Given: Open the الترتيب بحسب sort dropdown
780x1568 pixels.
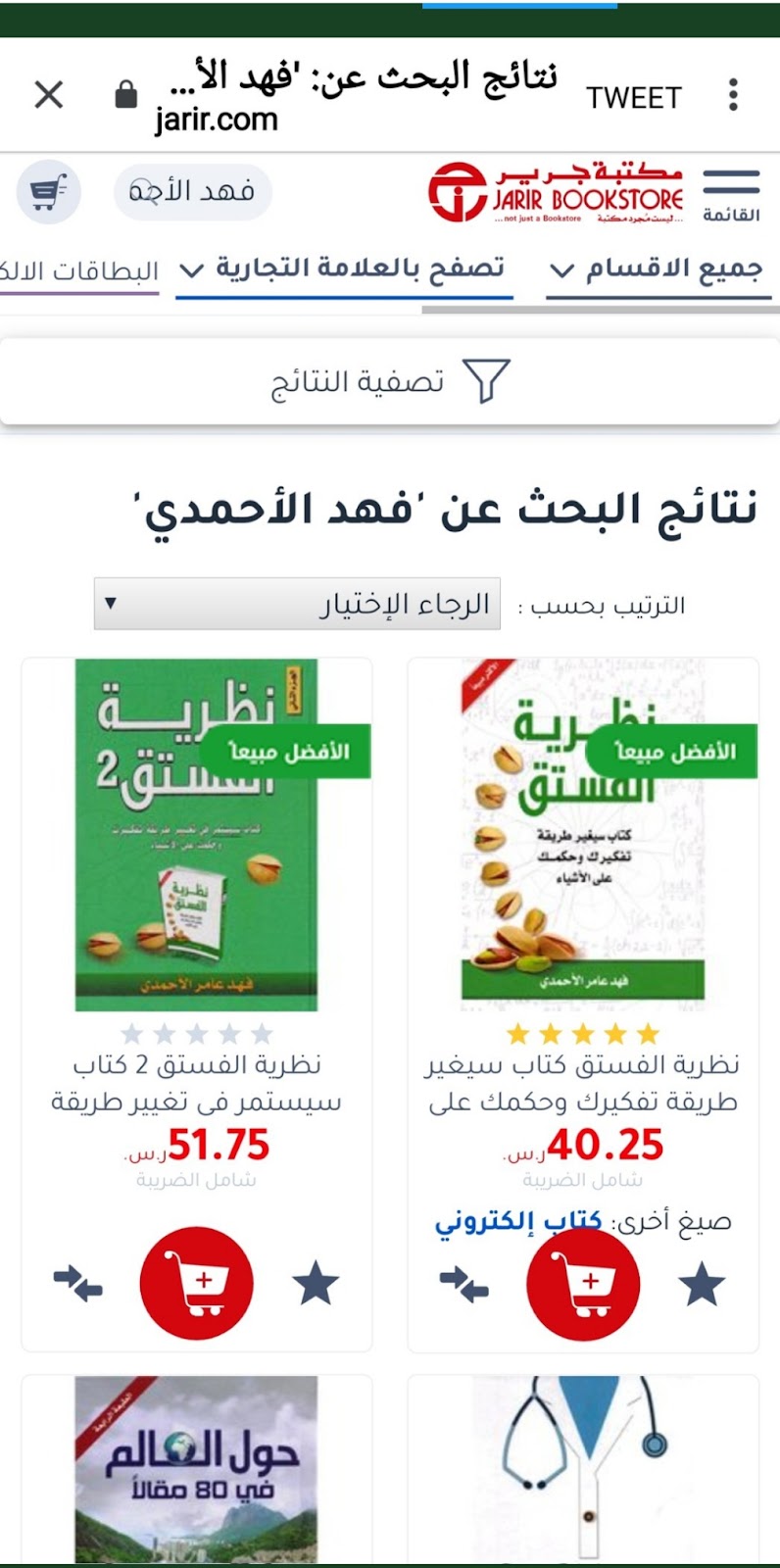Looking at the screenshot, I should tap(297, 604).
